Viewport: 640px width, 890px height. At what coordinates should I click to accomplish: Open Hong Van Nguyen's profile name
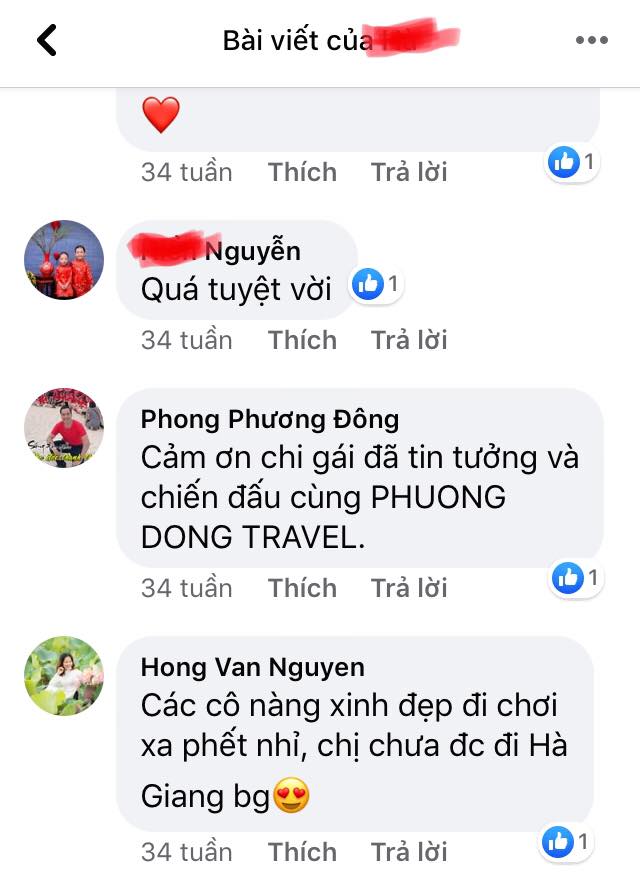(x=252, y=666)
